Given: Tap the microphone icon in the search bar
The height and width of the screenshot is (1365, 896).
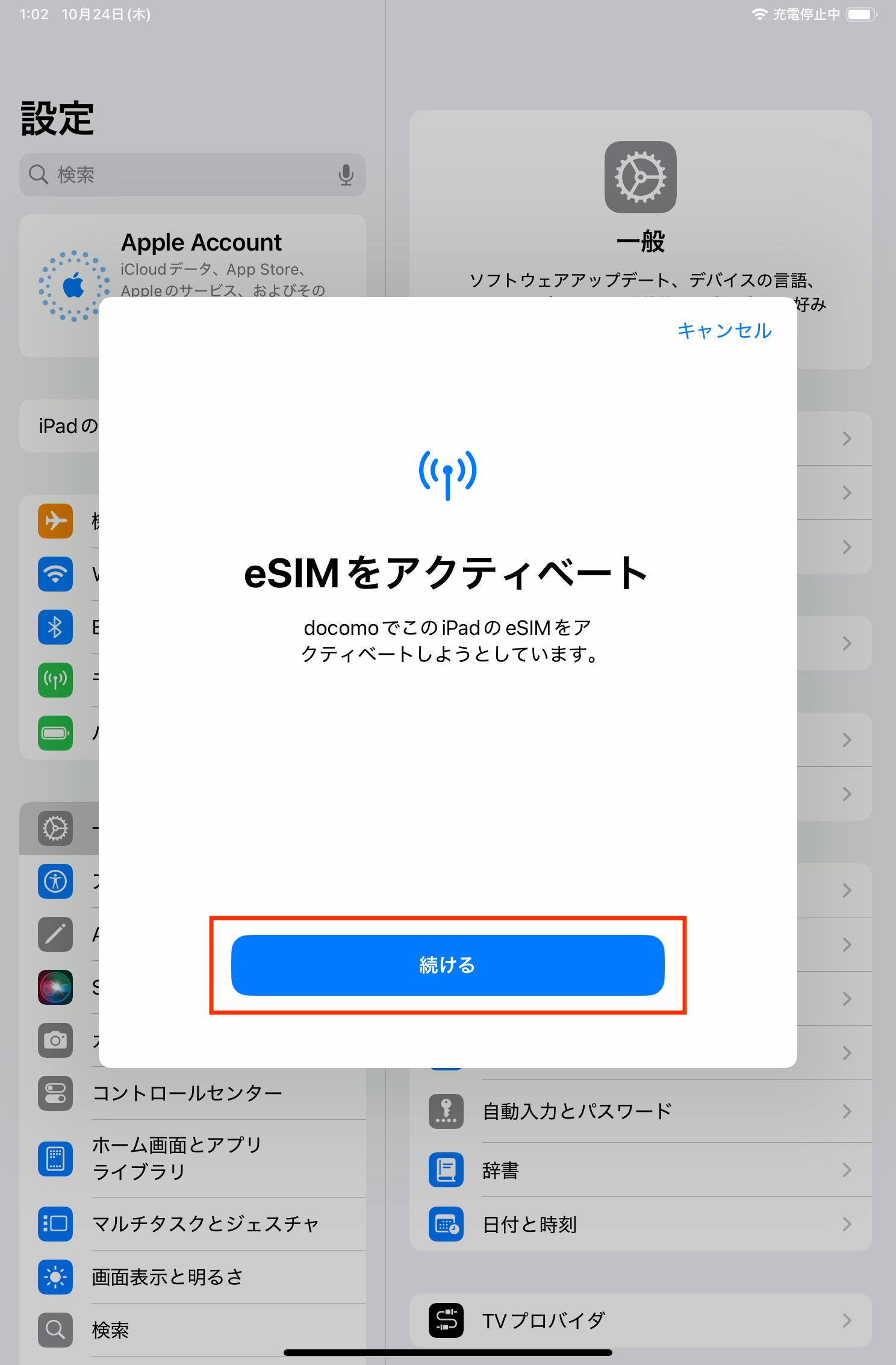Looking at the screenshot, I should coord(346,175).
